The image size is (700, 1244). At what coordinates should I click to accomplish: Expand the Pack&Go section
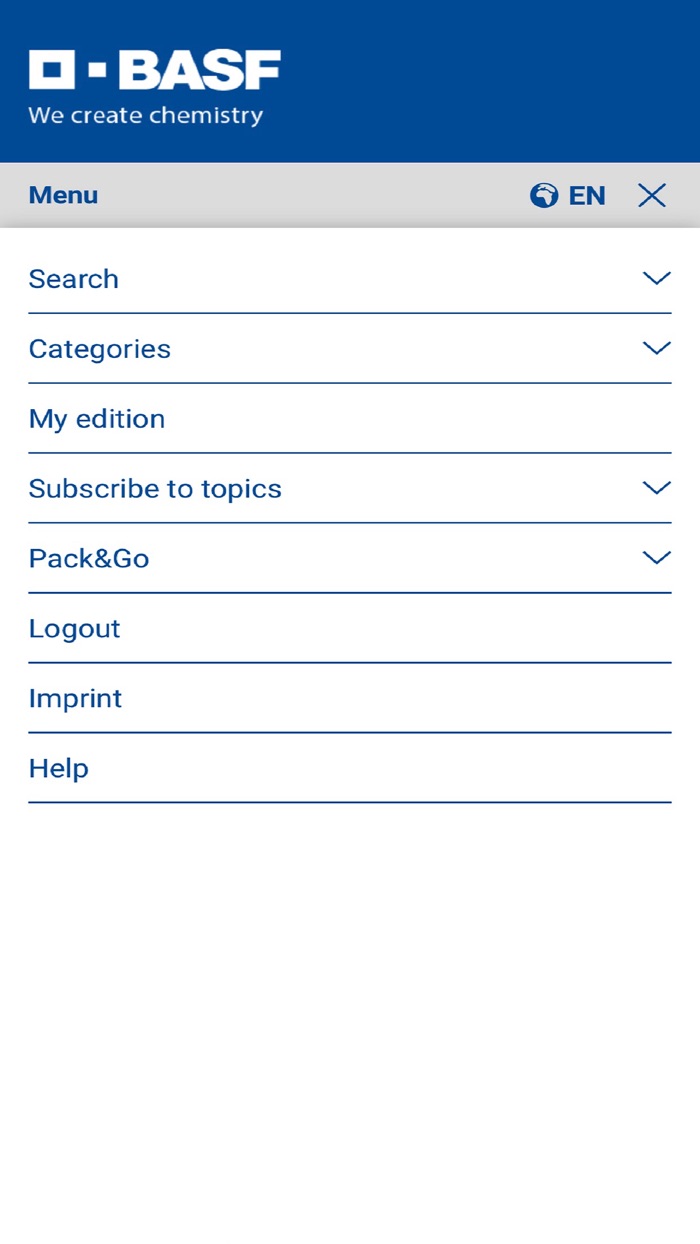pos(349,558)
